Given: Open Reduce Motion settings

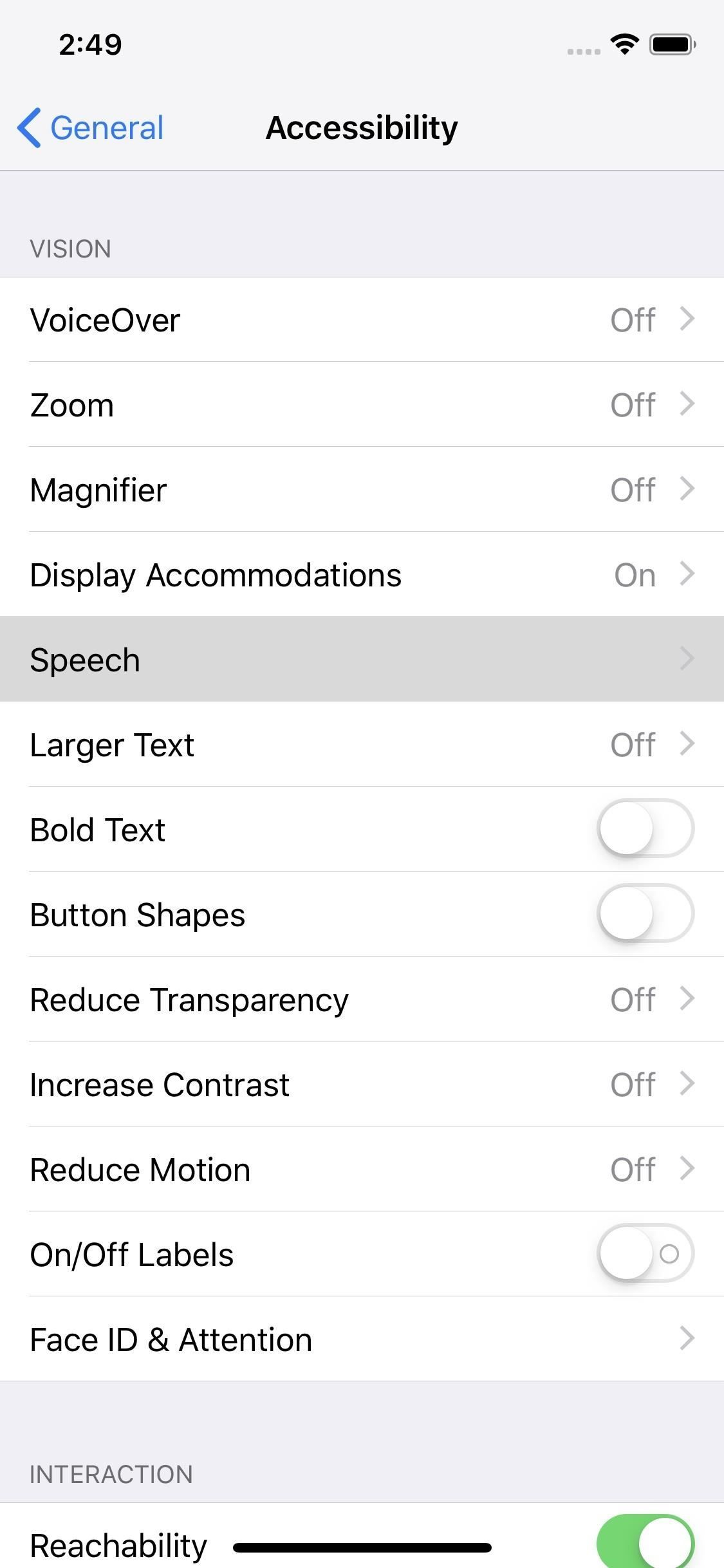Looking at the screenshot, I should [x=362, y=1170].
